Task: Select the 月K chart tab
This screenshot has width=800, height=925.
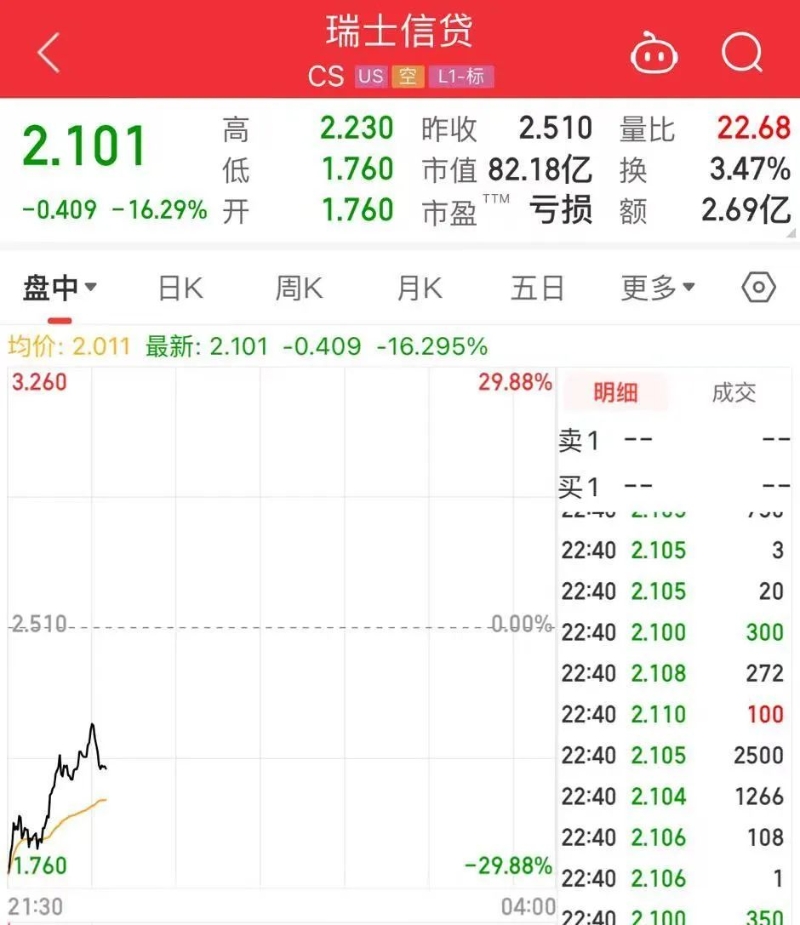Action: pyautogui.click(x=419, y=289)
